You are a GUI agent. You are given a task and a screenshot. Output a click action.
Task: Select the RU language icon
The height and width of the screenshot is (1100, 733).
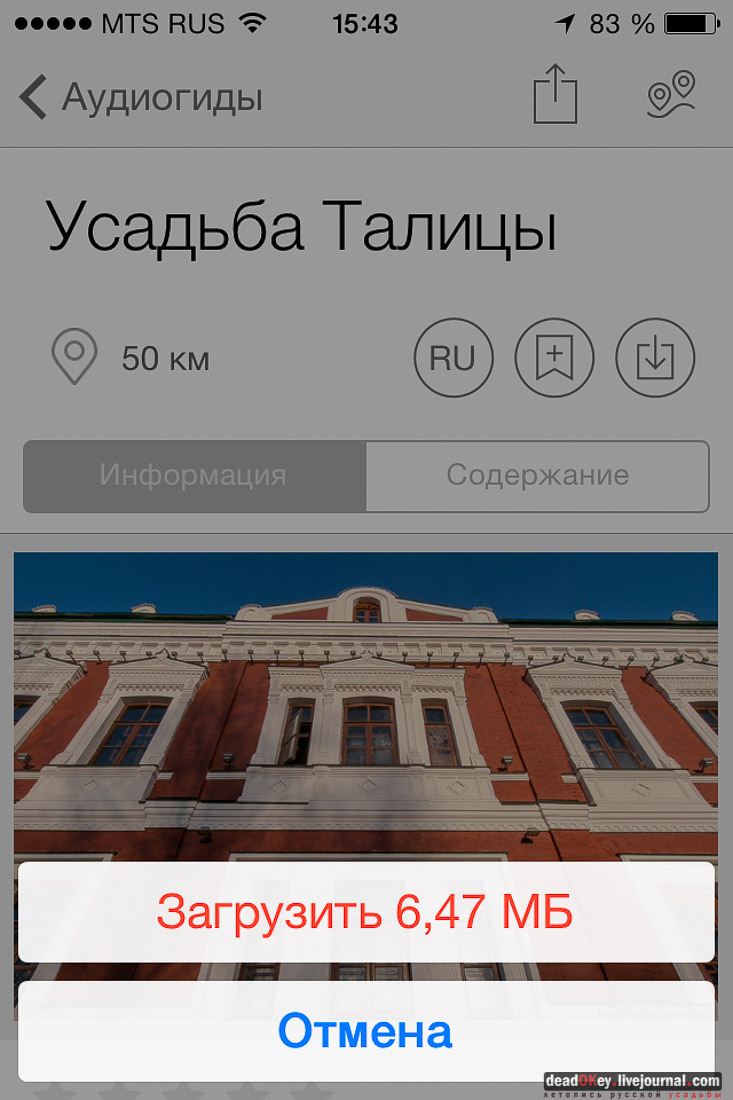[x=453, y=357]
